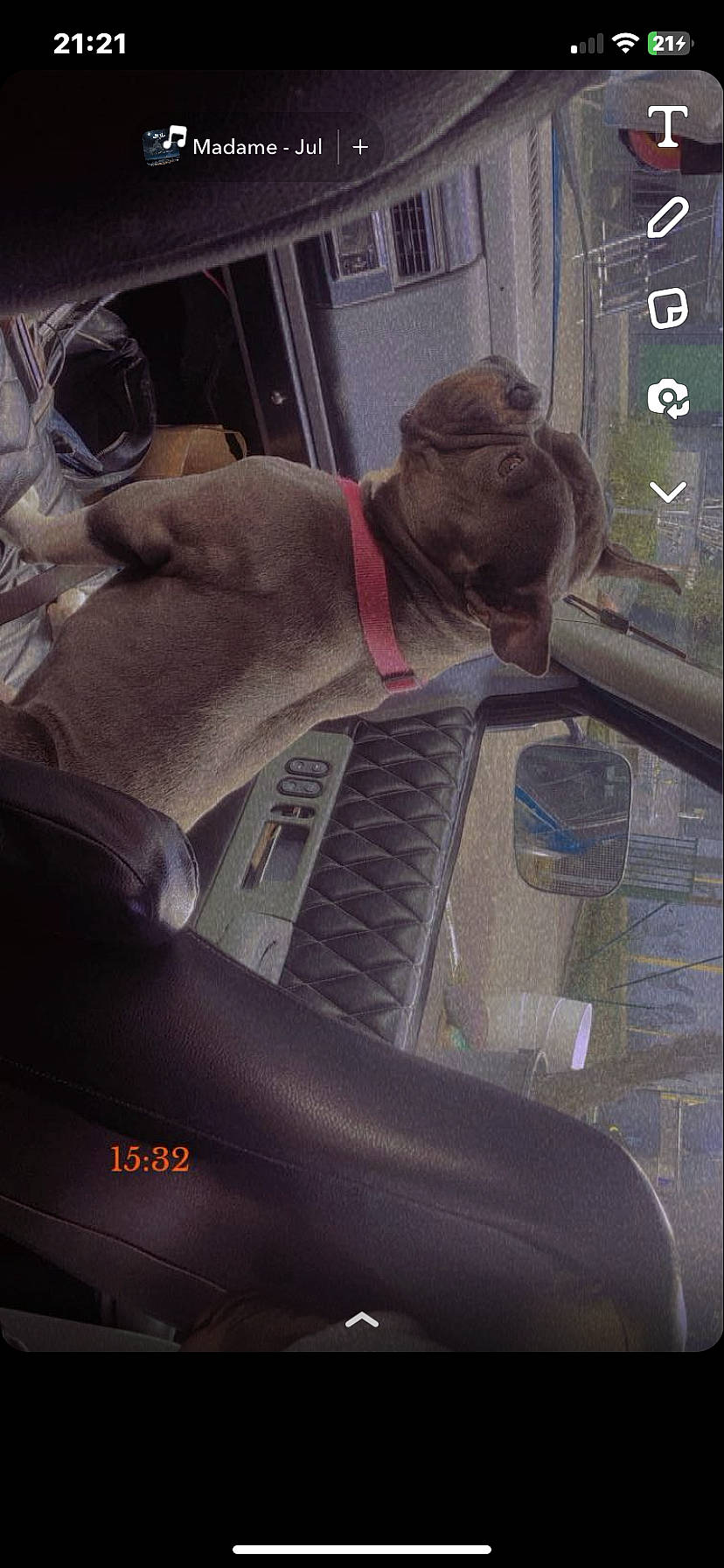Tap the plus next to Madame - Jul
This screenshot has width=724, height=1568.
tap(360, 147)
